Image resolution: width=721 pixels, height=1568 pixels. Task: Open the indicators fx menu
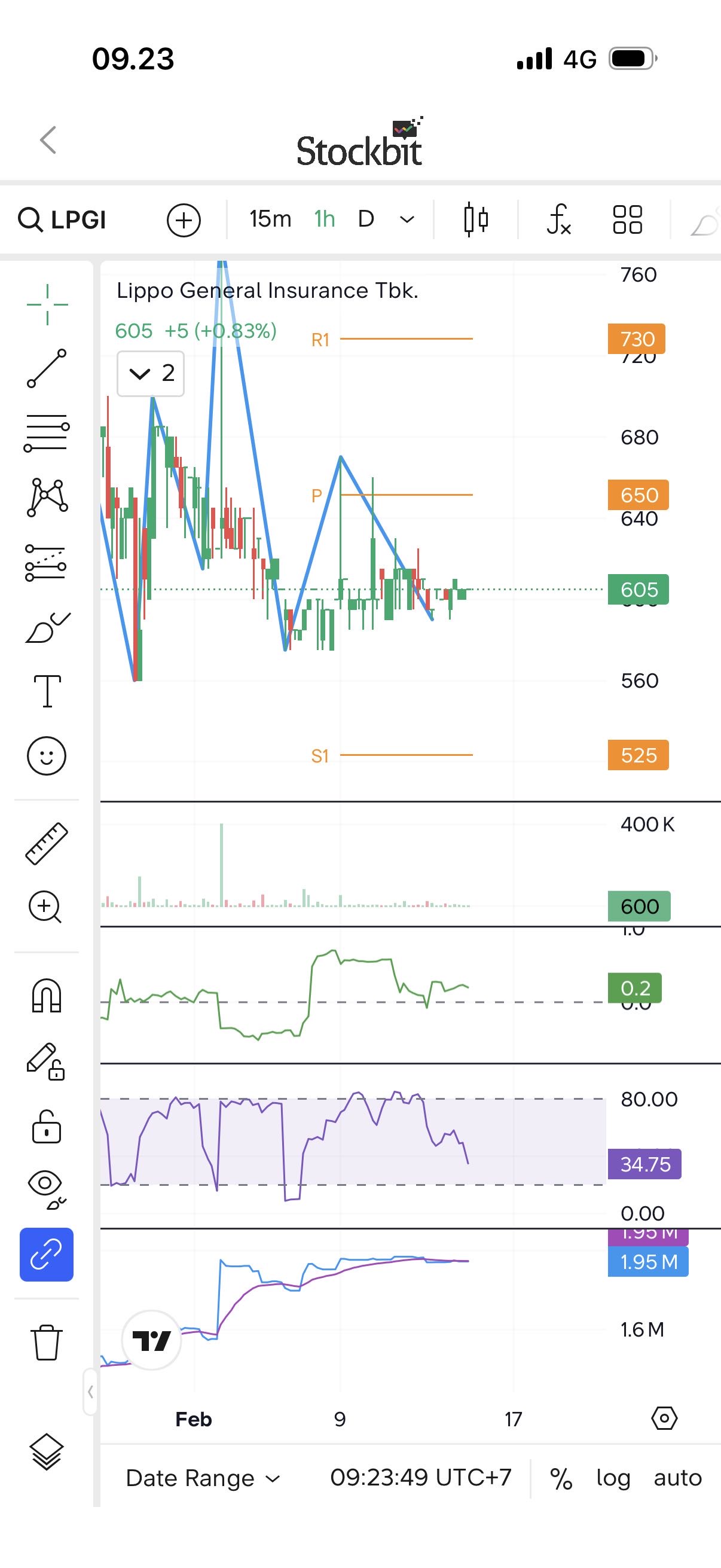tap(558, 219)
